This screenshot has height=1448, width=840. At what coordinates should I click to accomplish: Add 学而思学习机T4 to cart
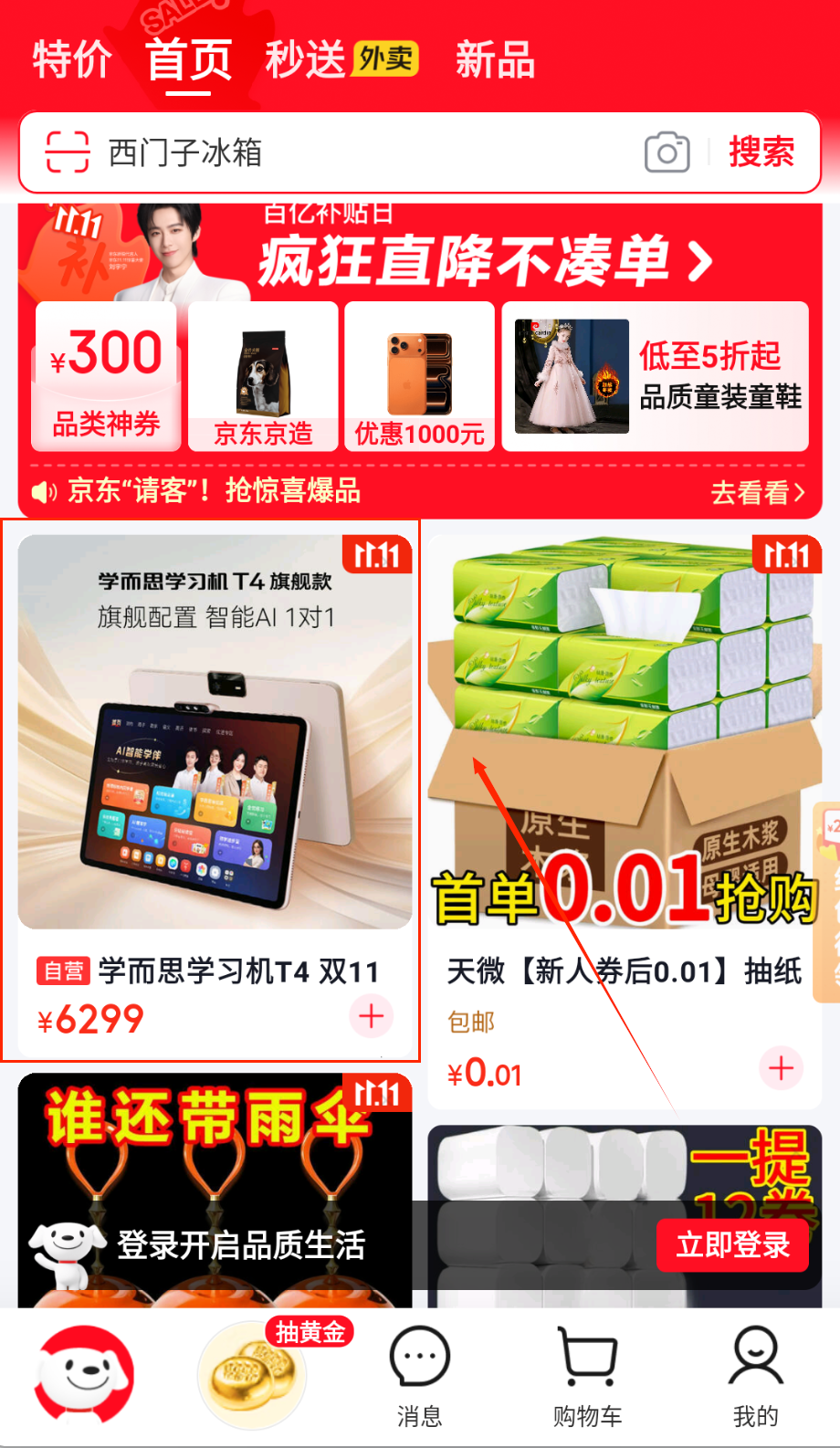tap(371, 1016)
